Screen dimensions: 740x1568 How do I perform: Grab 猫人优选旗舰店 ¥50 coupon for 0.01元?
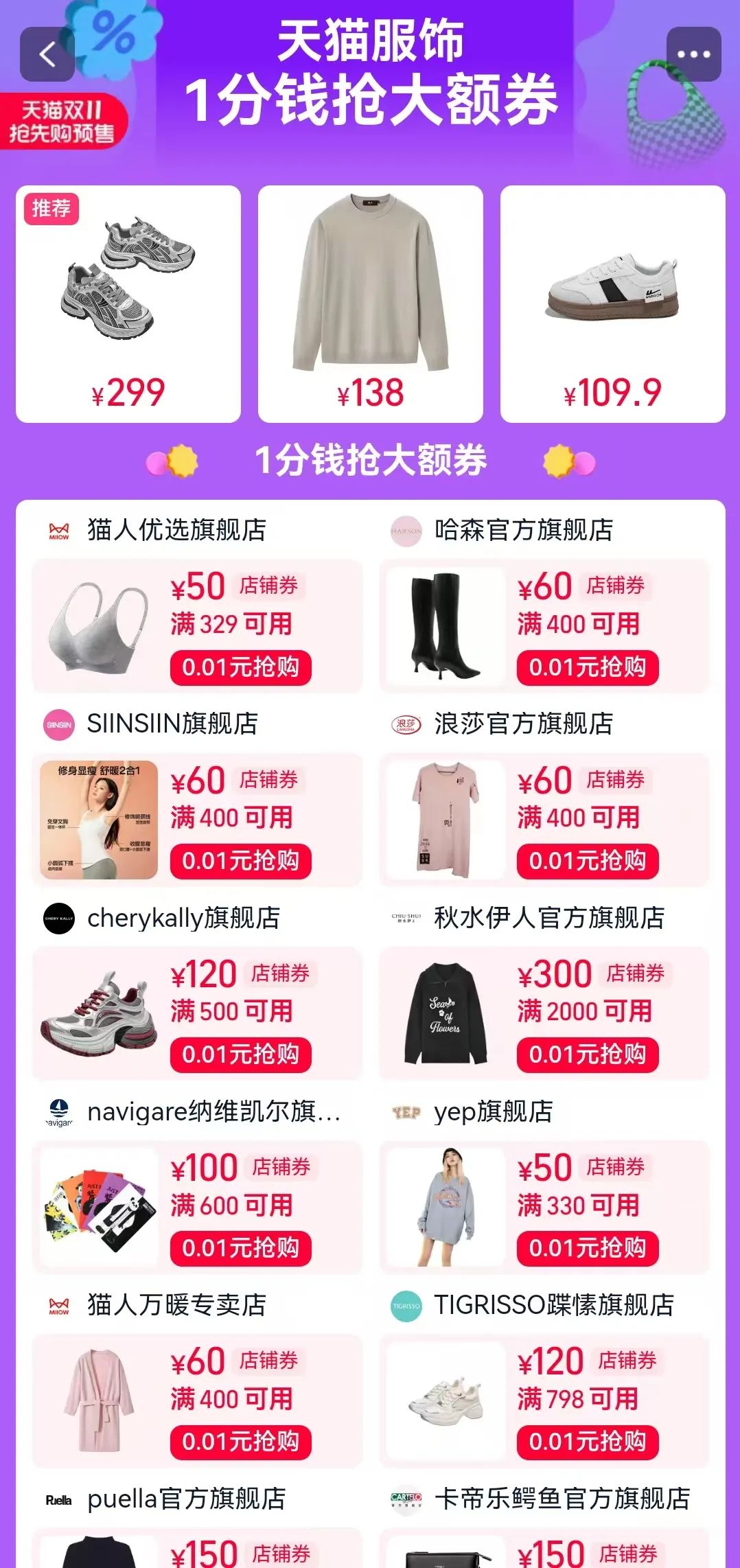(x=241, y=667)
